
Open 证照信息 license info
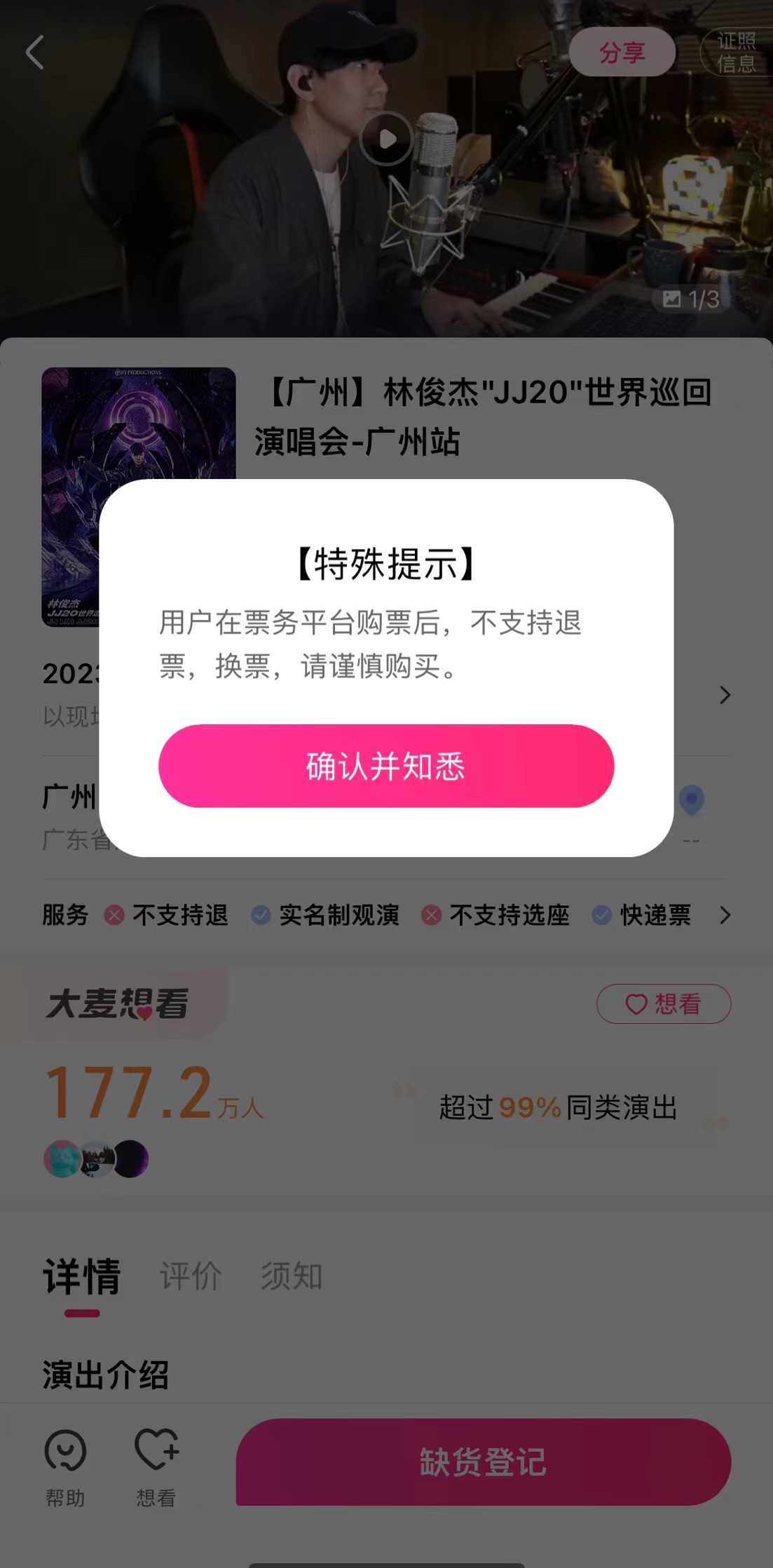[736, 53]
